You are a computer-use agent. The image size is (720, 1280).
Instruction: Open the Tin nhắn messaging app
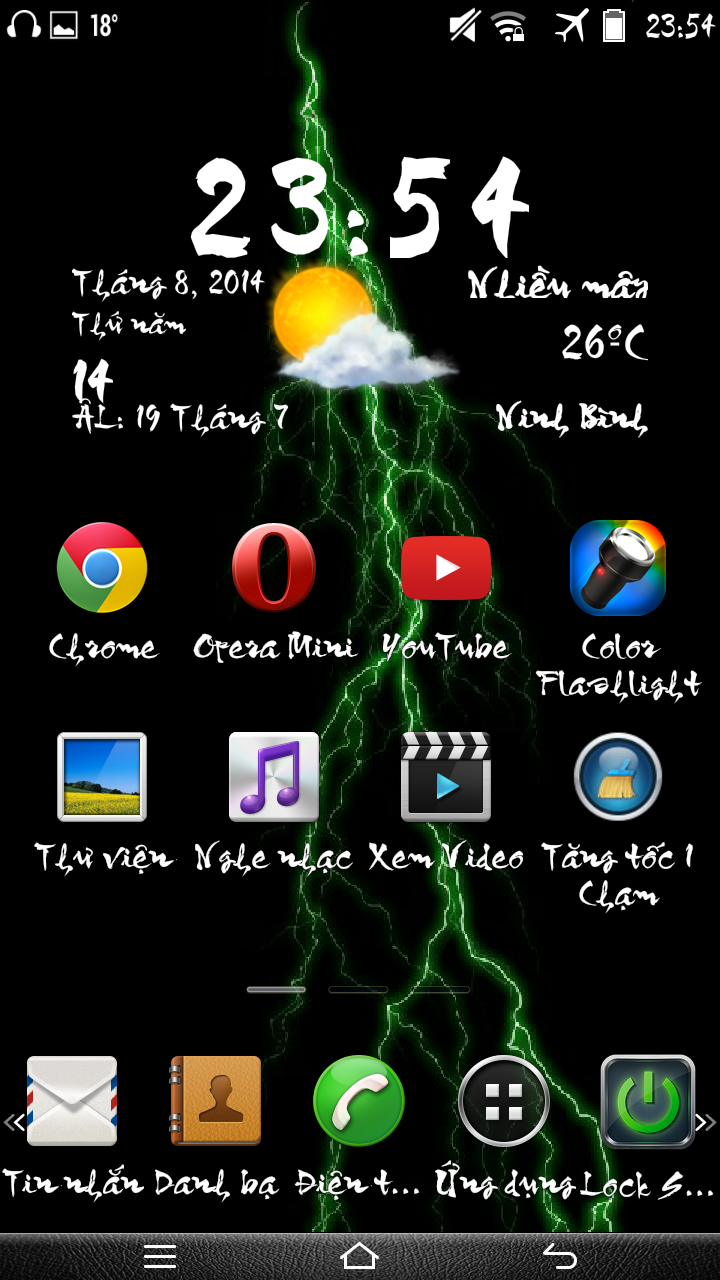click(70, 1100)
